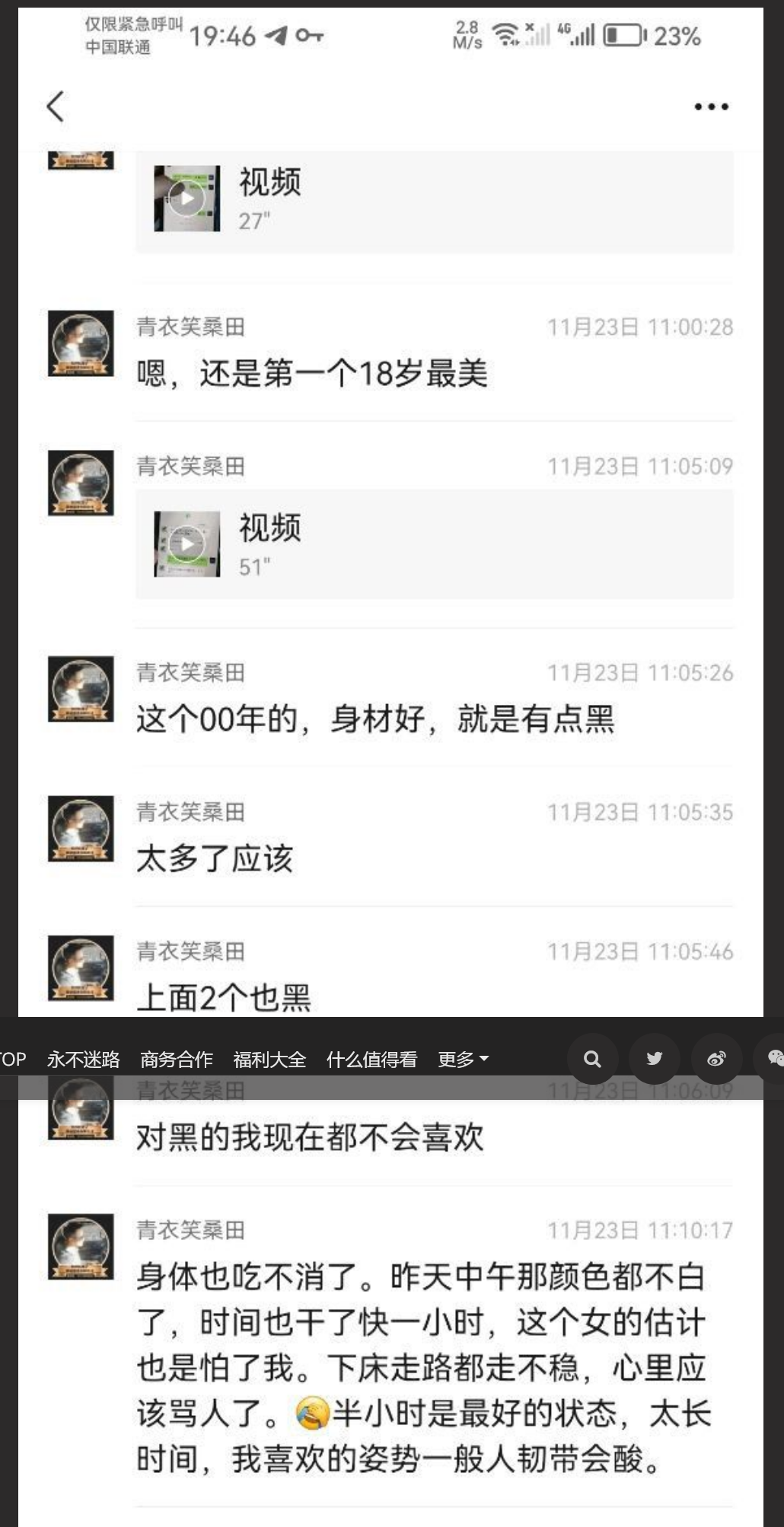Share the page via the Twitter bird icon
Image resolution: width=784 pixels, height=1527 pixels.
(655, 1059)
